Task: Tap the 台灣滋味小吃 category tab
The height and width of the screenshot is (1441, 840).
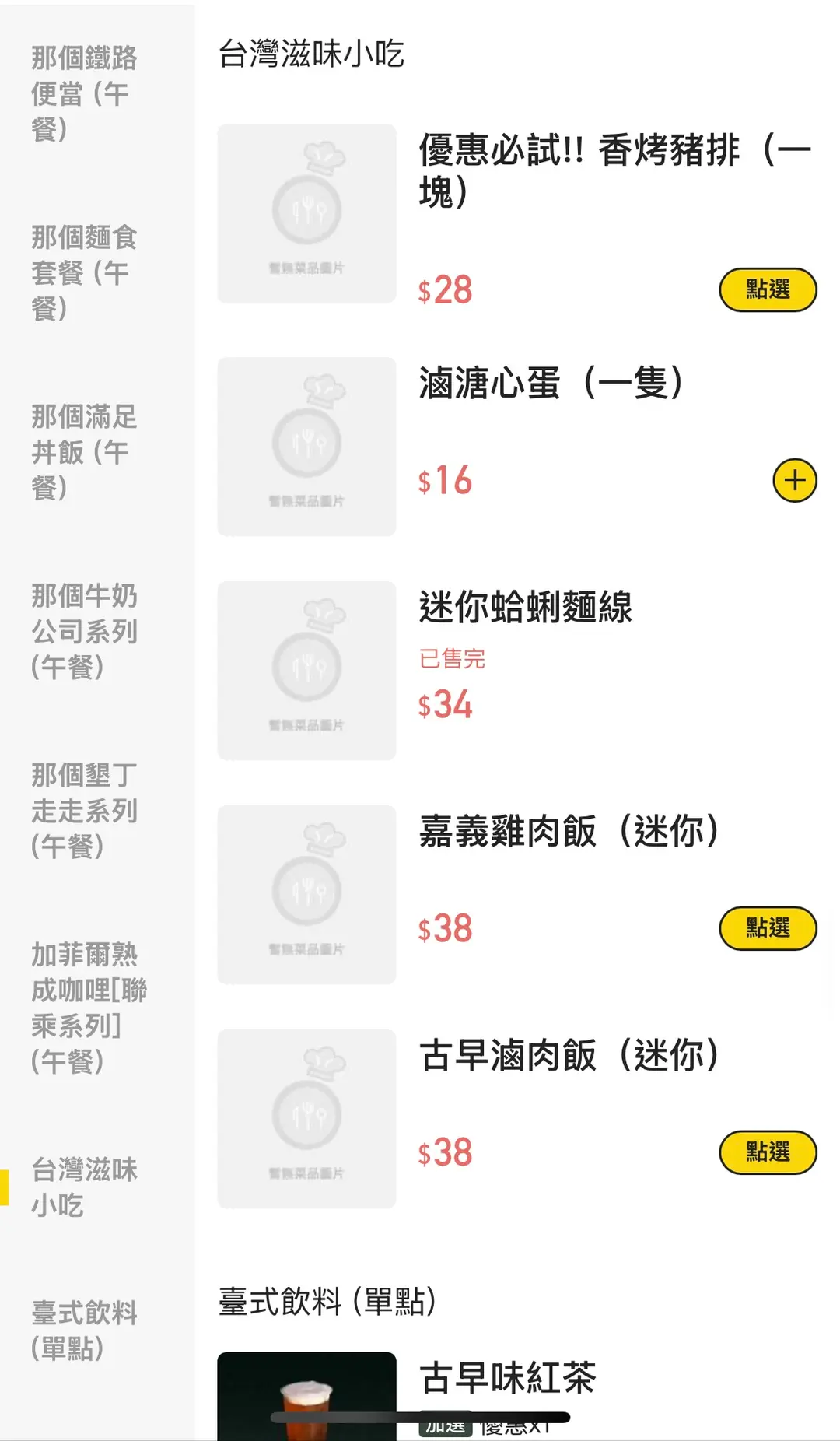Action: 84,1187
